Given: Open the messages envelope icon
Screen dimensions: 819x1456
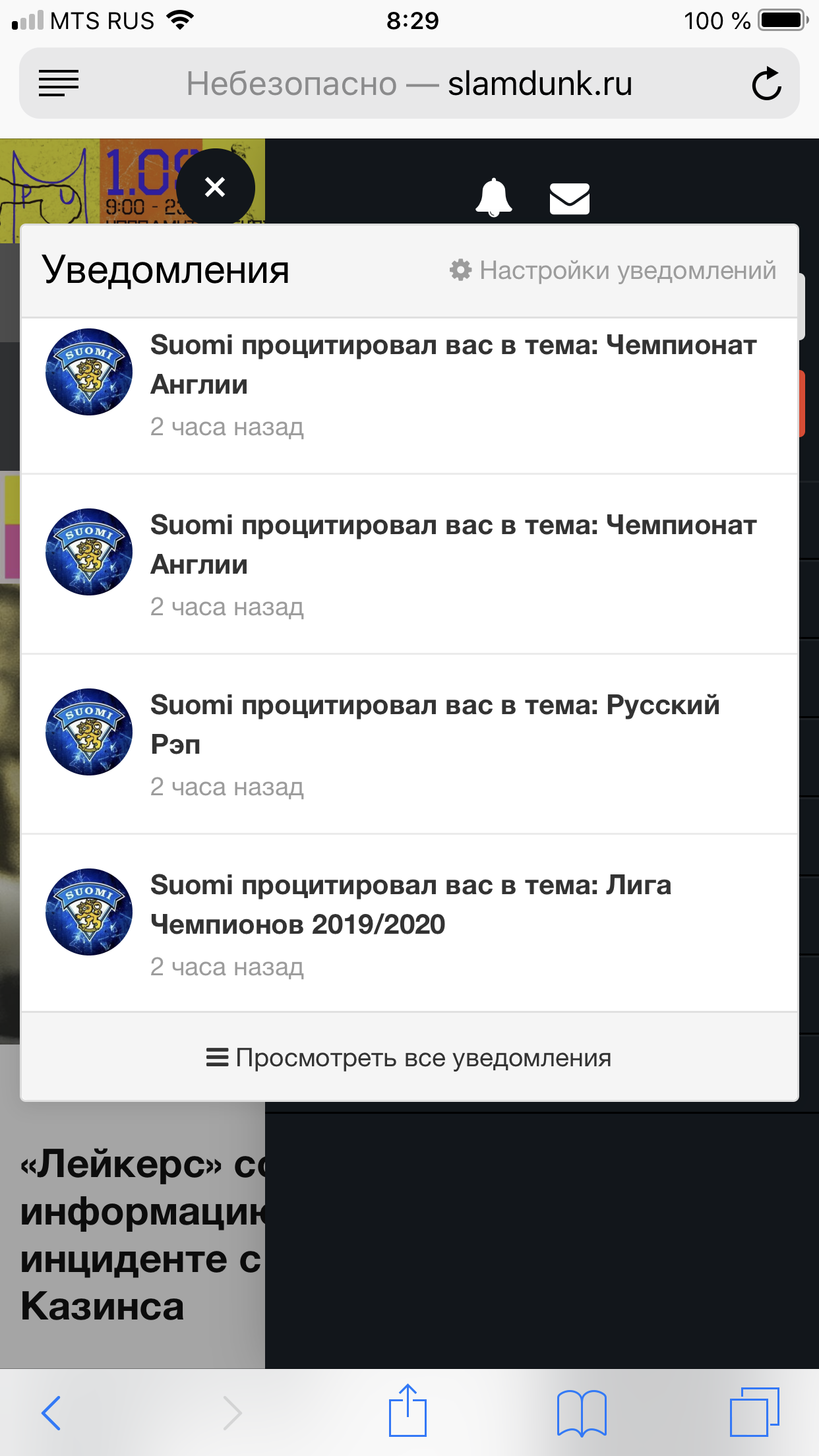Looking at the screenshot, I should (x=570, y=198).
